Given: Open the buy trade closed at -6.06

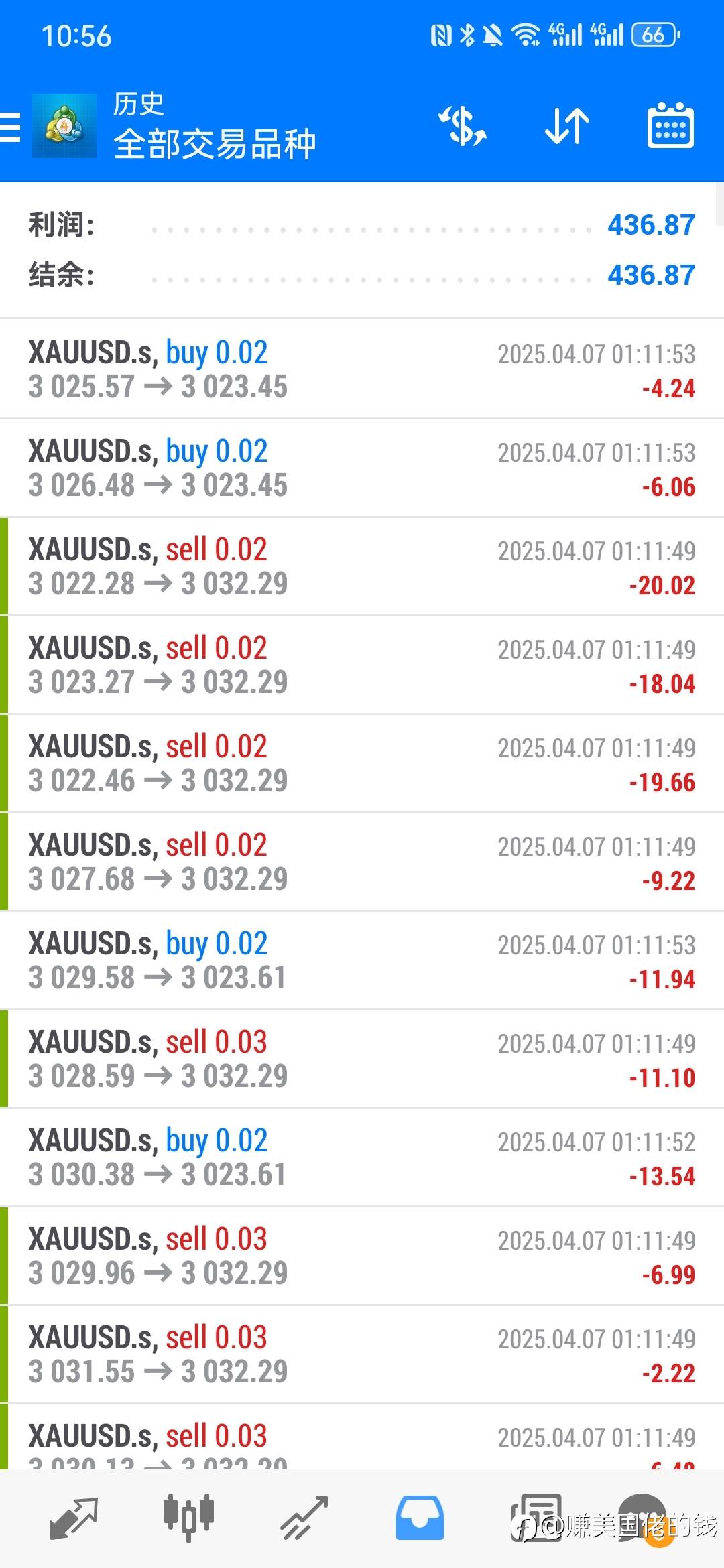Looking at the screenshot, I should (362, 468).
